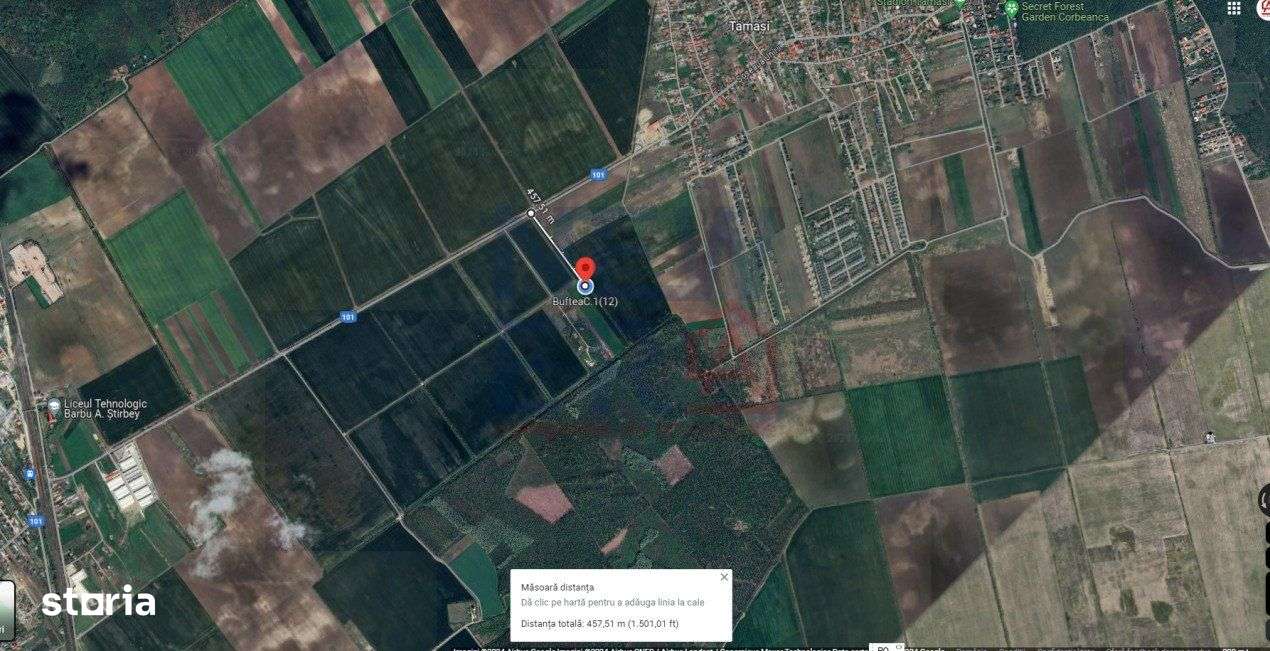Open Liceul Tehnologic Barbu A. Știrbey place
Viewport: 1270px width, 651px height.
point(53,406)
